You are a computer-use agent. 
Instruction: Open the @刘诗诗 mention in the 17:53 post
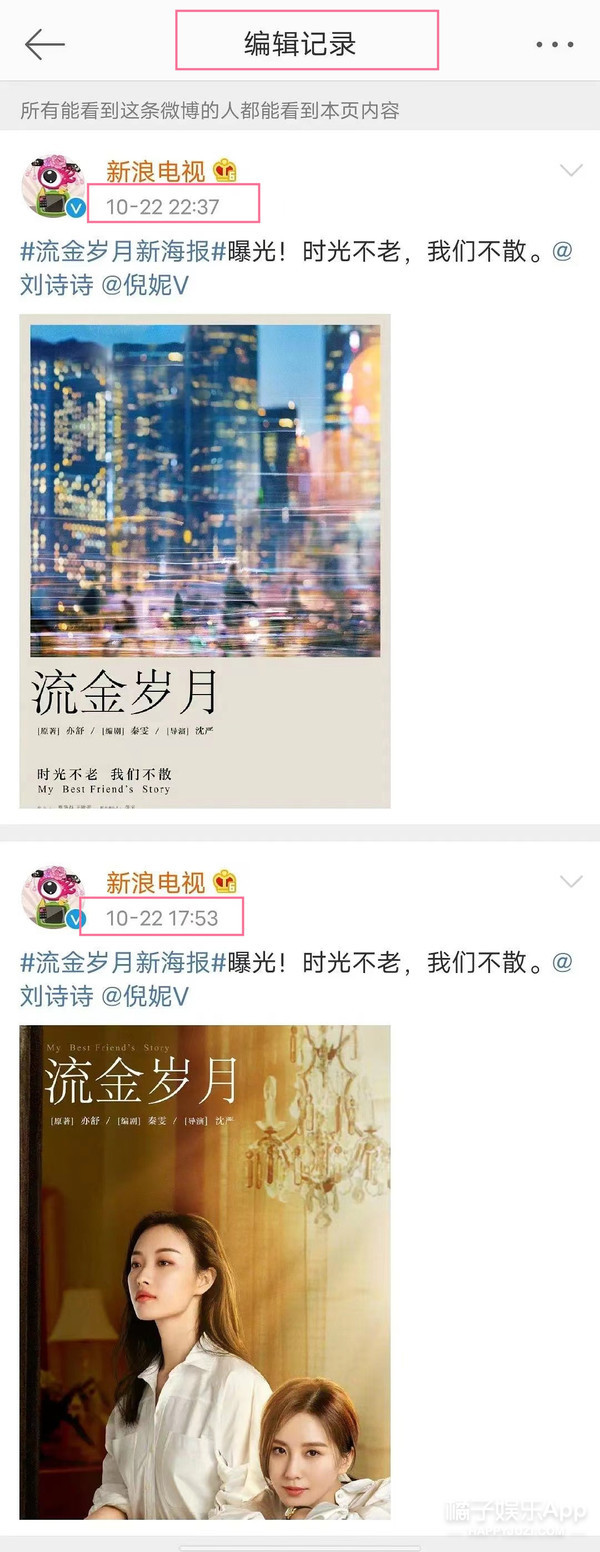tap(56, 997)
